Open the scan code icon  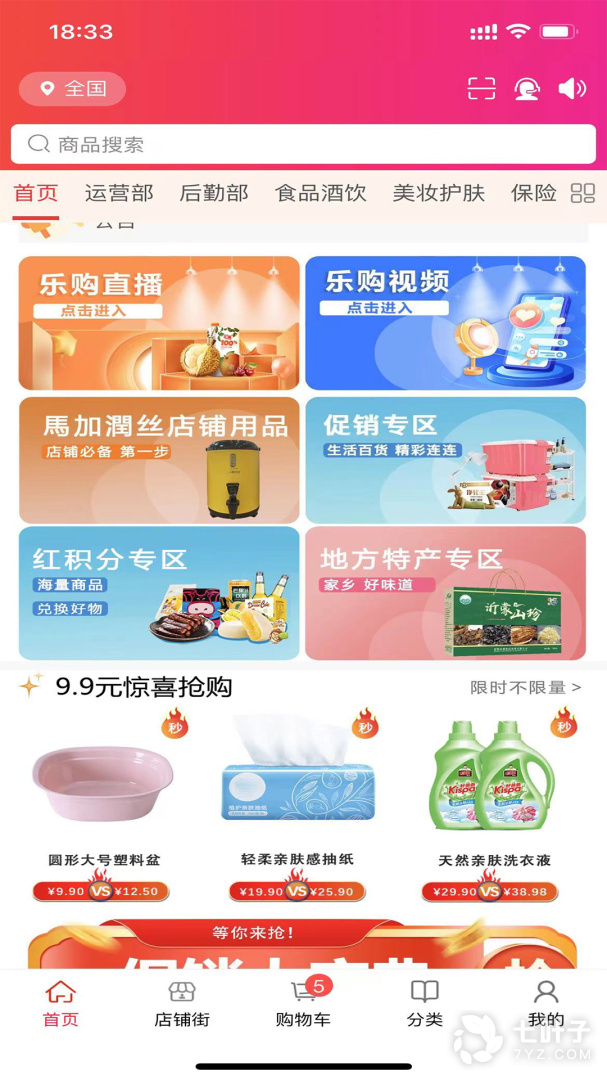click(482, 89)
